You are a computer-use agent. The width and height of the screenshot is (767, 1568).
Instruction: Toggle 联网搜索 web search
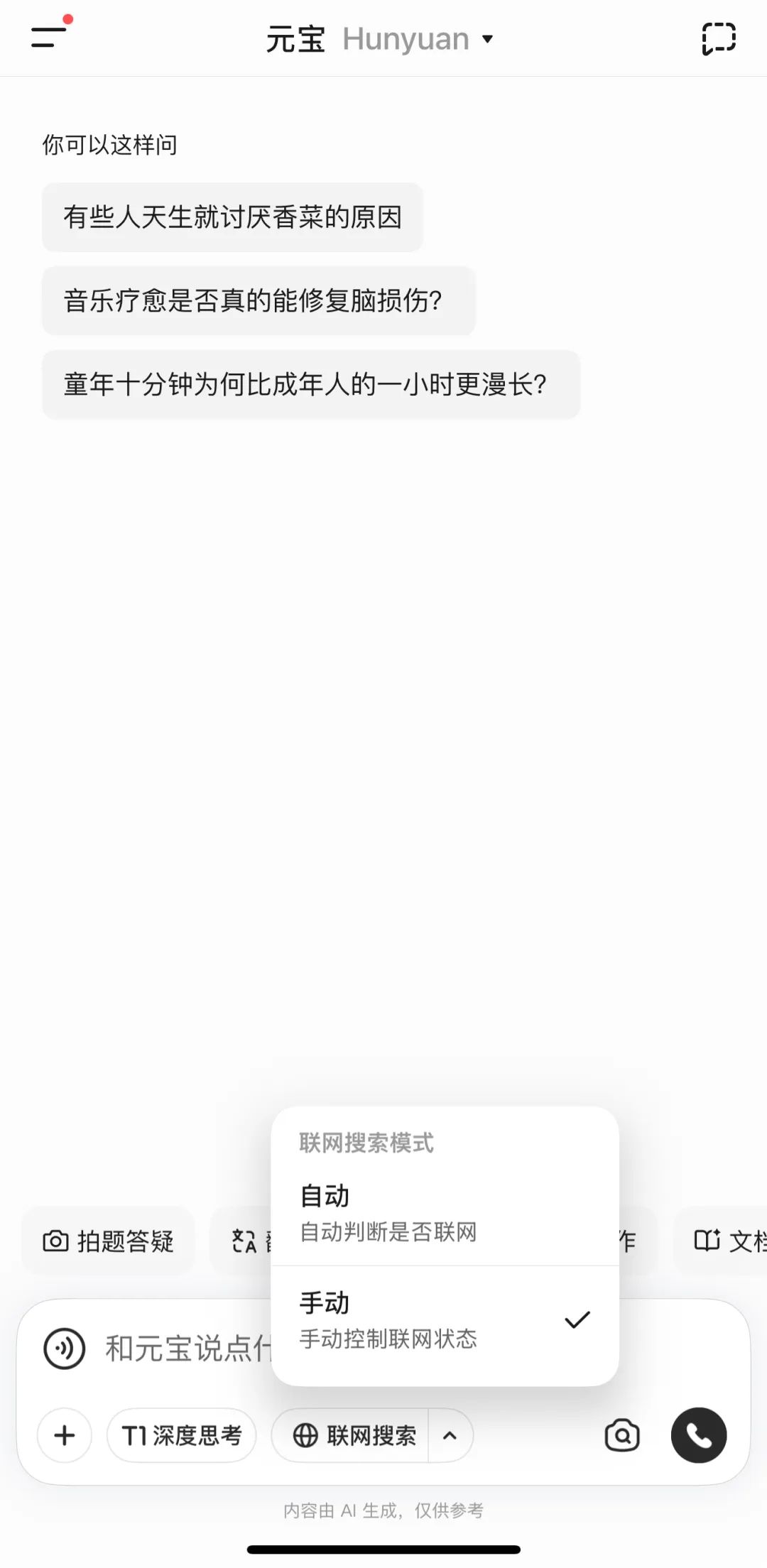pos(351,1435)
